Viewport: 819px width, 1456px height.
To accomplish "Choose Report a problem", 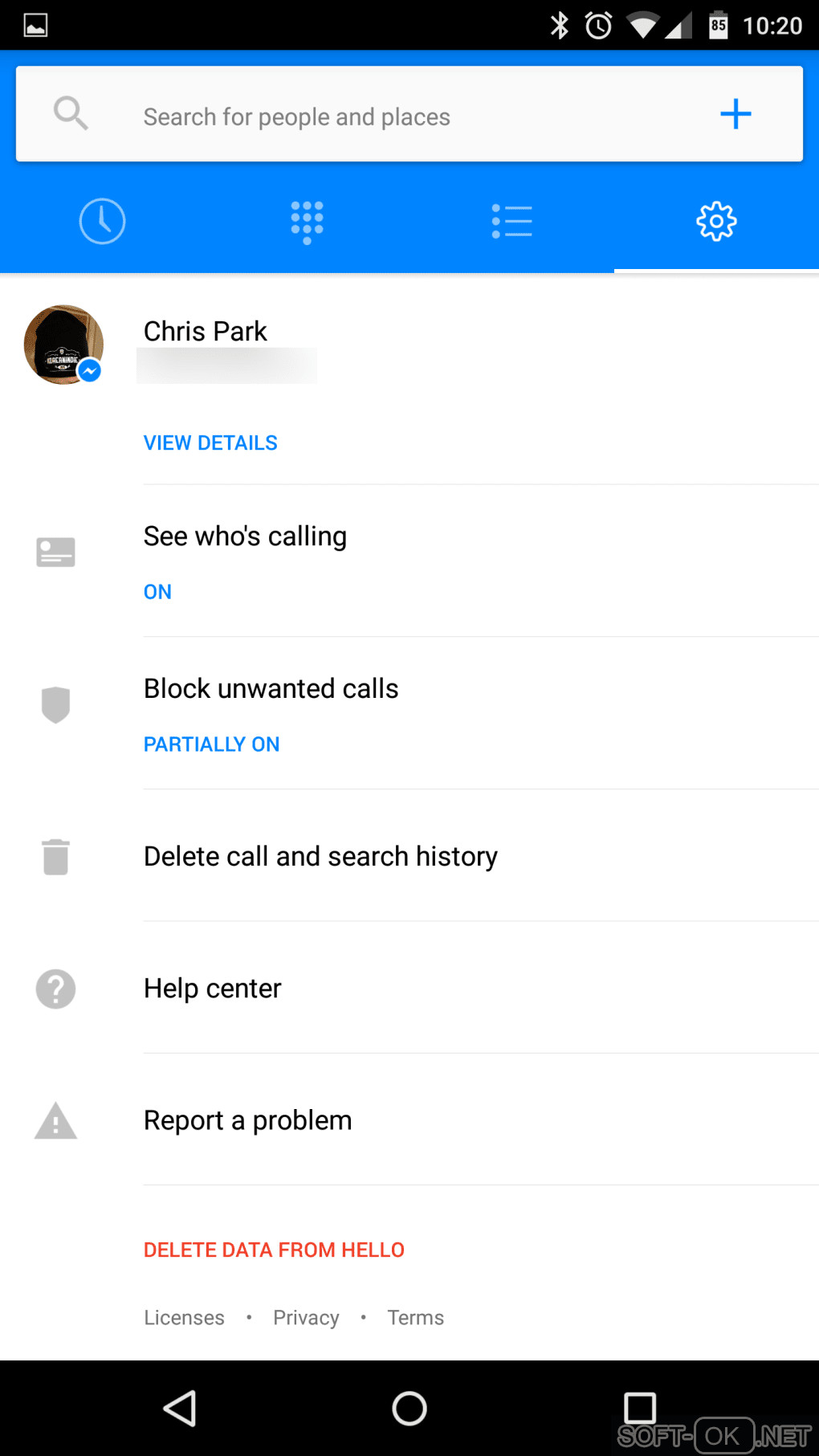I will click(x=247, y=1120).
